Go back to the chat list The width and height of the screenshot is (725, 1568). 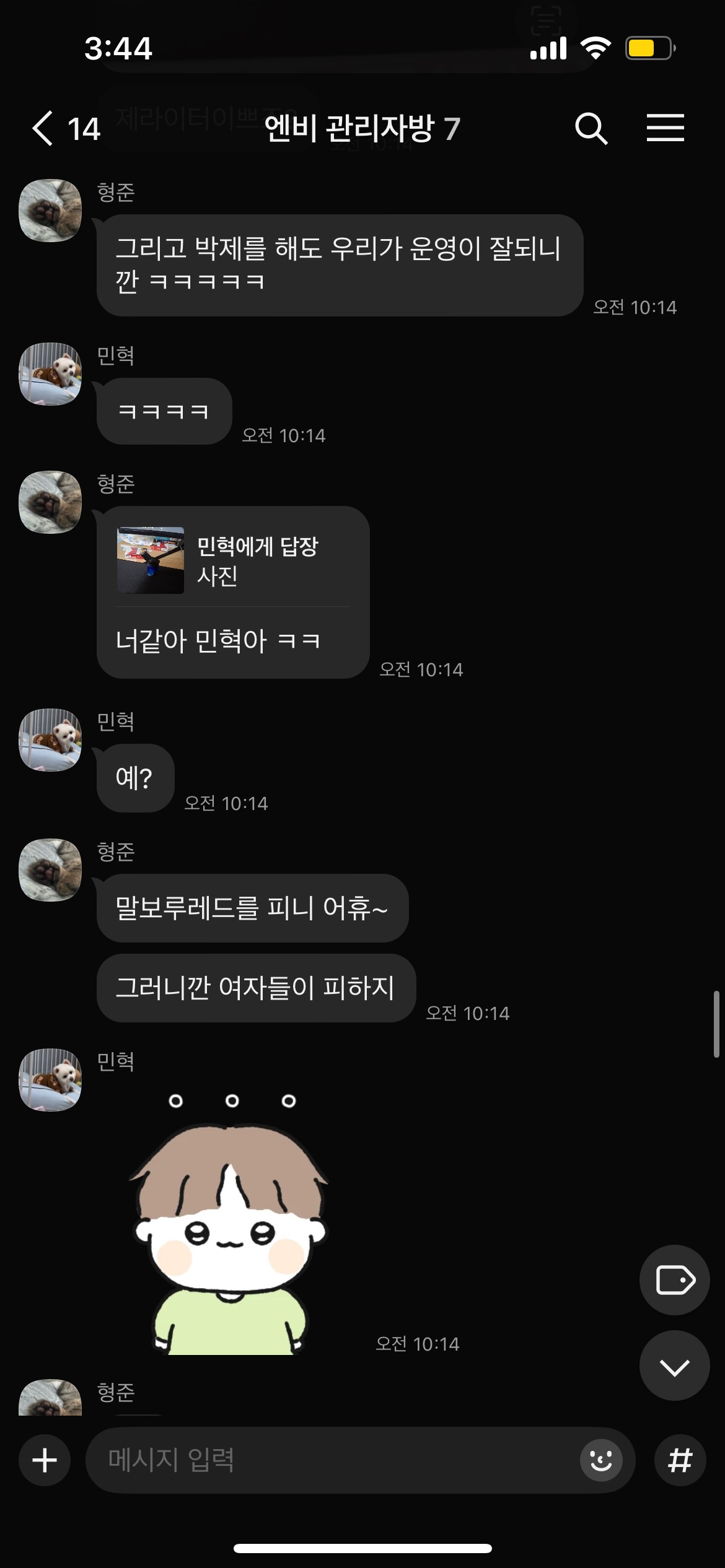(43, 129)
